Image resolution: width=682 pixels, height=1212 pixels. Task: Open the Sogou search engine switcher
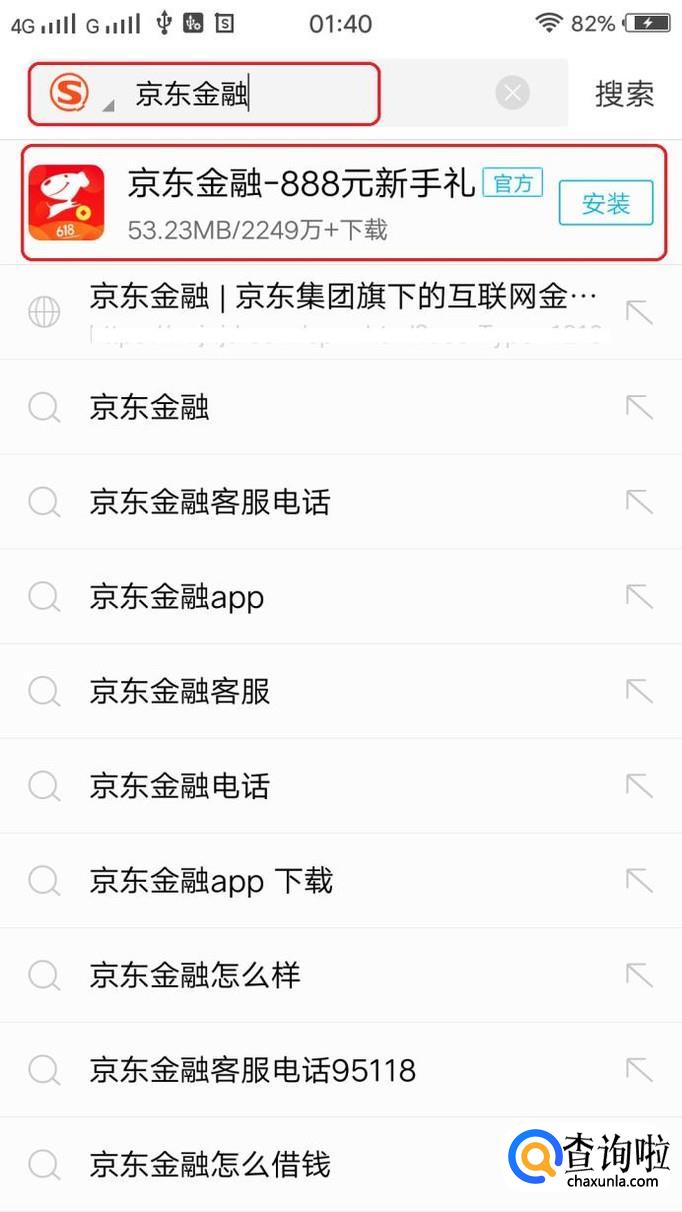coord(74,94)
